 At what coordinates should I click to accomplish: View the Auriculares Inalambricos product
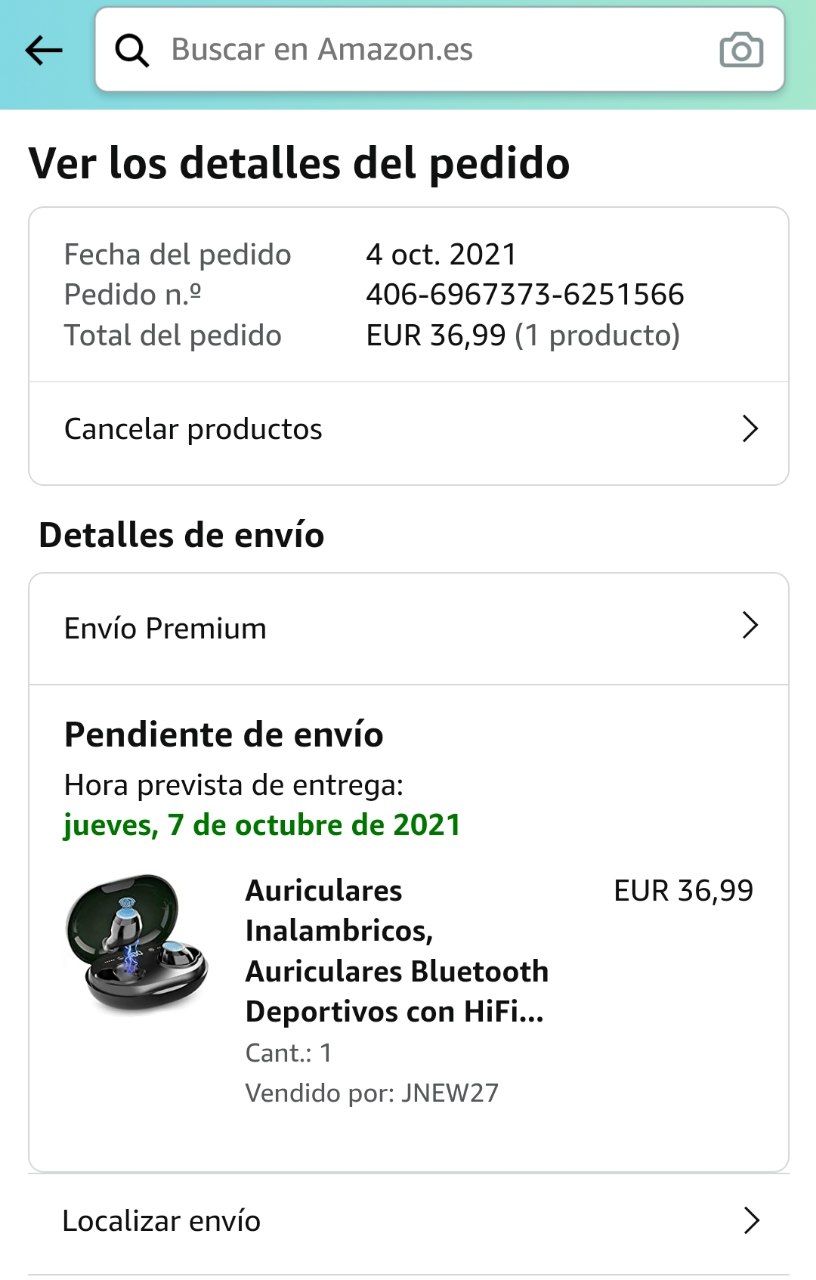pyautogui.click(x=396, y=951)
